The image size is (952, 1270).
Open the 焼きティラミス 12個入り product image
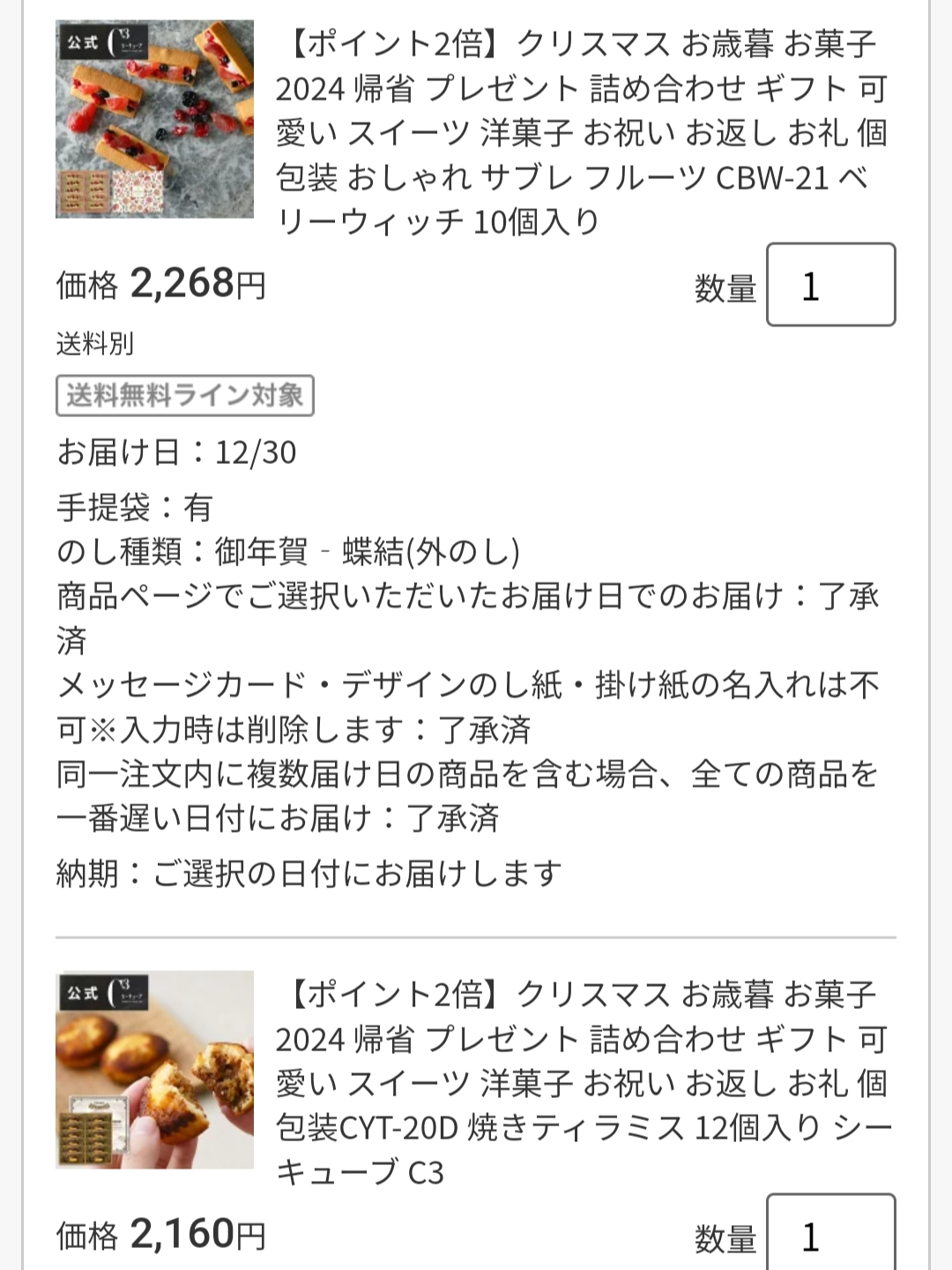pos(154,1070)
